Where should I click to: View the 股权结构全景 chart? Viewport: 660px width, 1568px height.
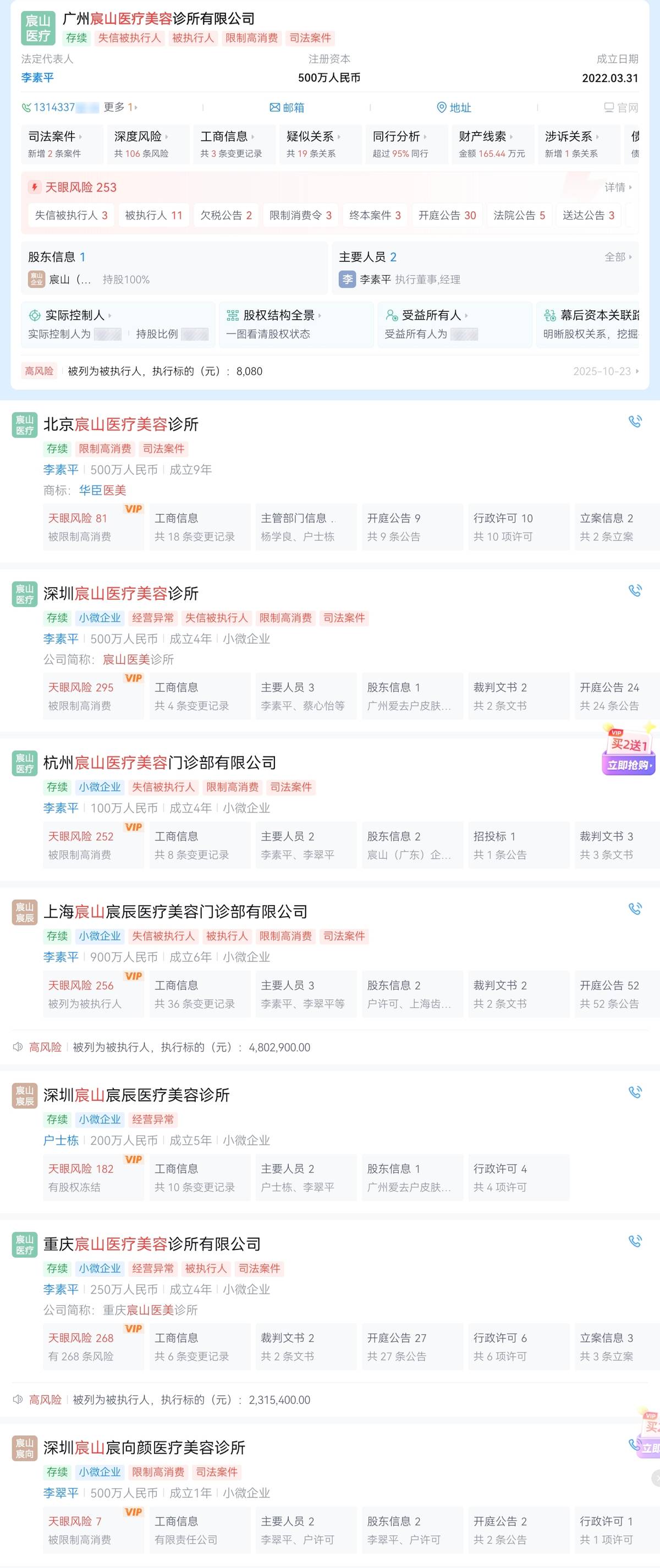296,325
